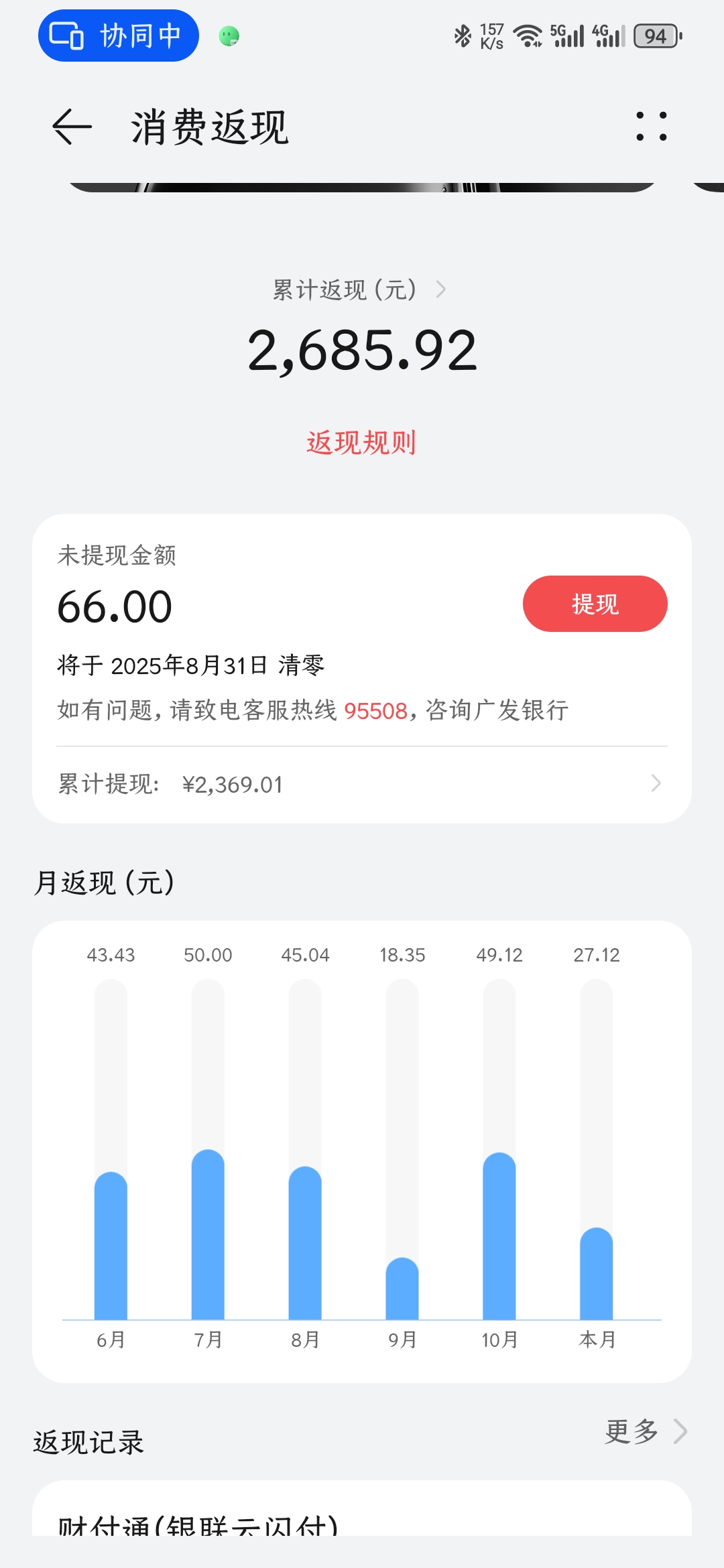Call customer service hotline 95508
Viewport: 724px width, 1568px height.
(375, 711)
